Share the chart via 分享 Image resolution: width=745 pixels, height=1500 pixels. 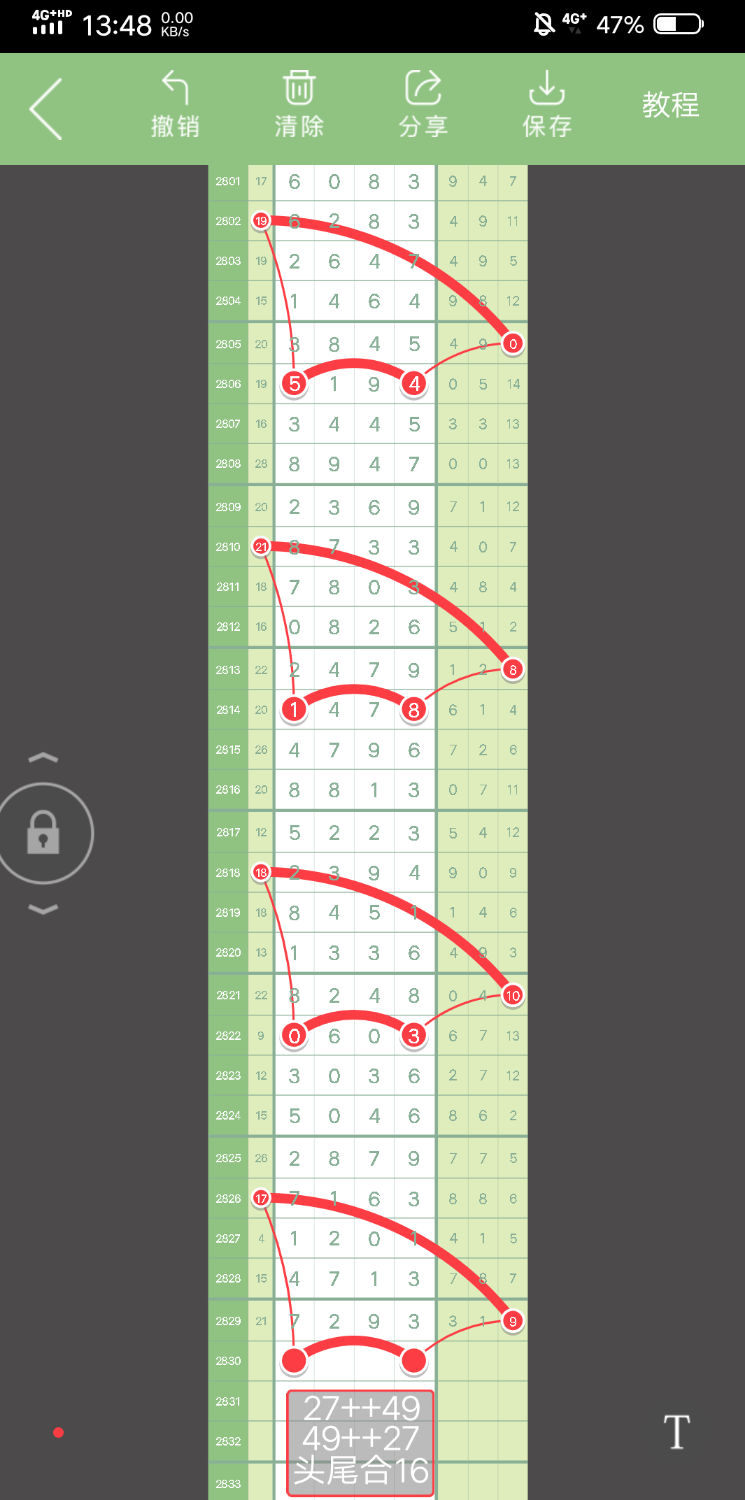point(423,105)
